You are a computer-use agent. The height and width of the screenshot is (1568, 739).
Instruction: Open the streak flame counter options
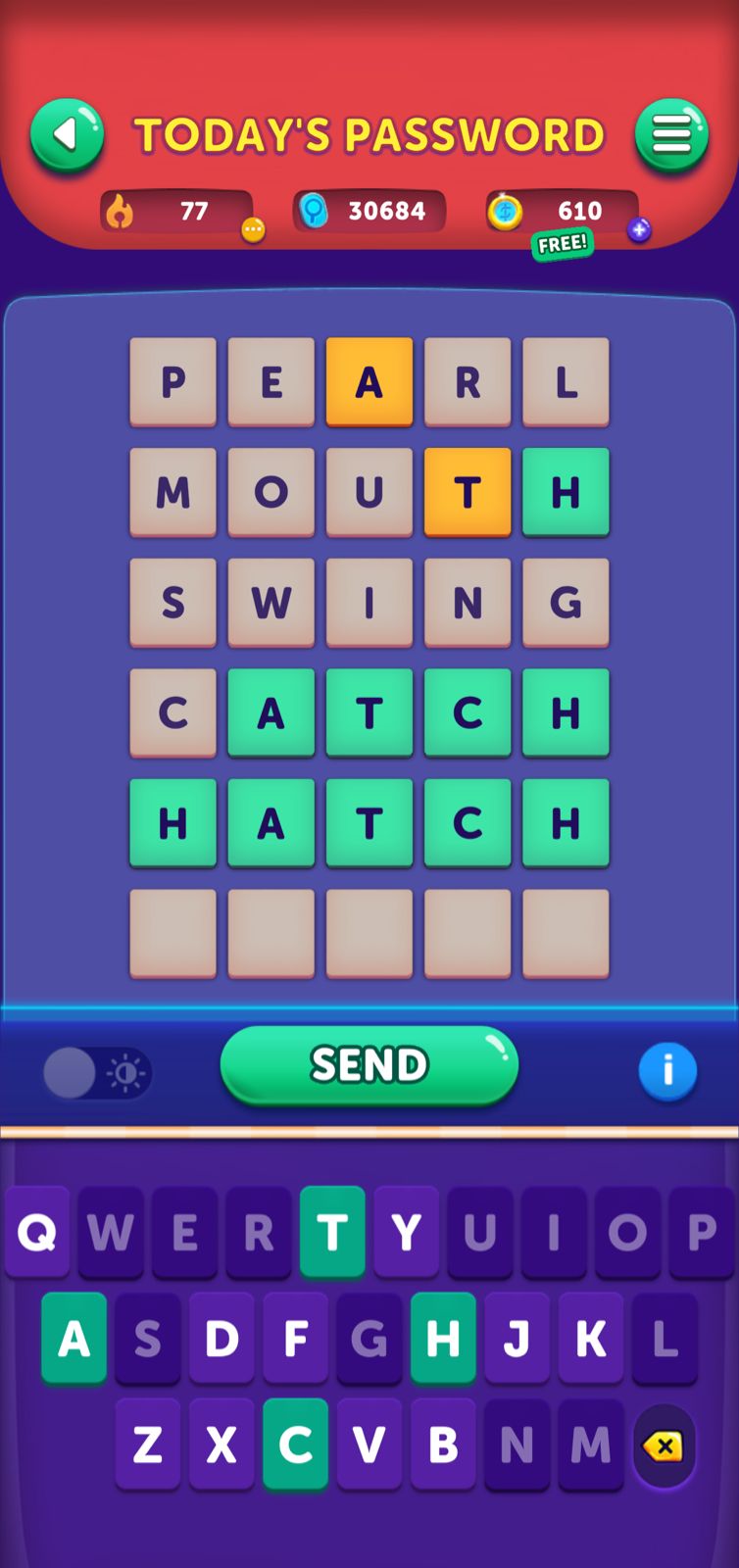pyautogui.click(x=253, y=229)
